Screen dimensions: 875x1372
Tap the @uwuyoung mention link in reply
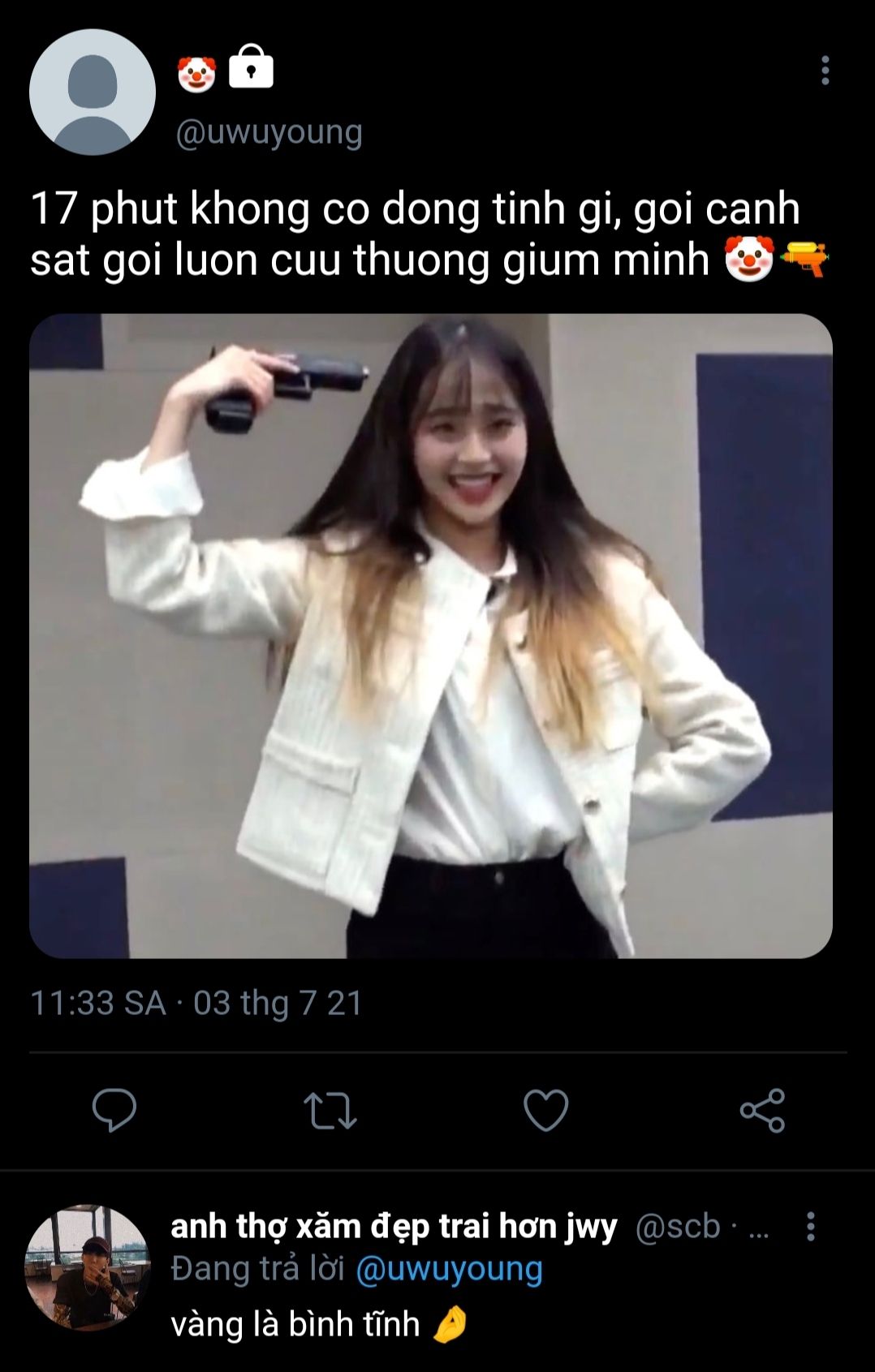pos(449,1269)
